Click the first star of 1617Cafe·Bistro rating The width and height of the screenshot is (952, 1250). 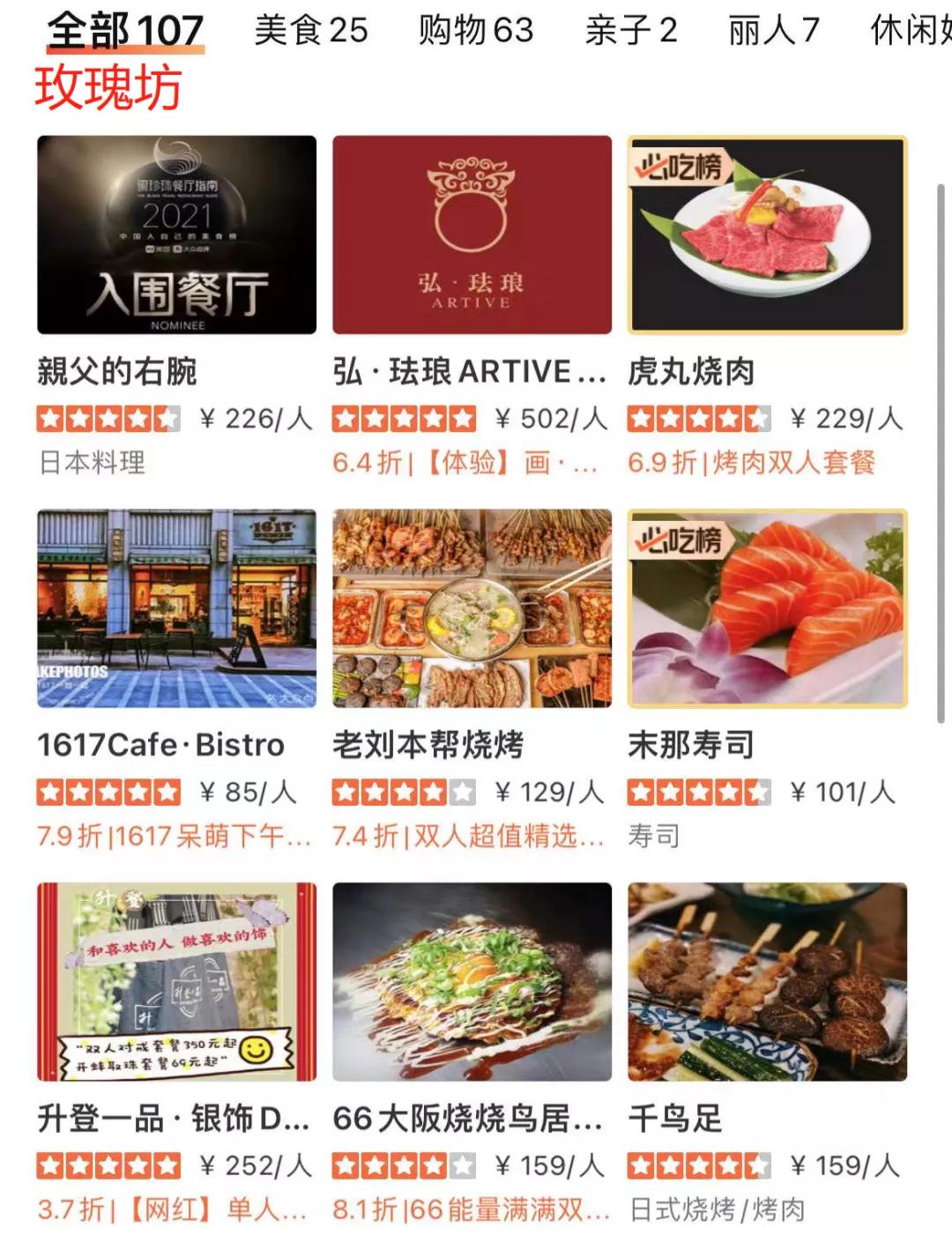(x=48, y=792)
